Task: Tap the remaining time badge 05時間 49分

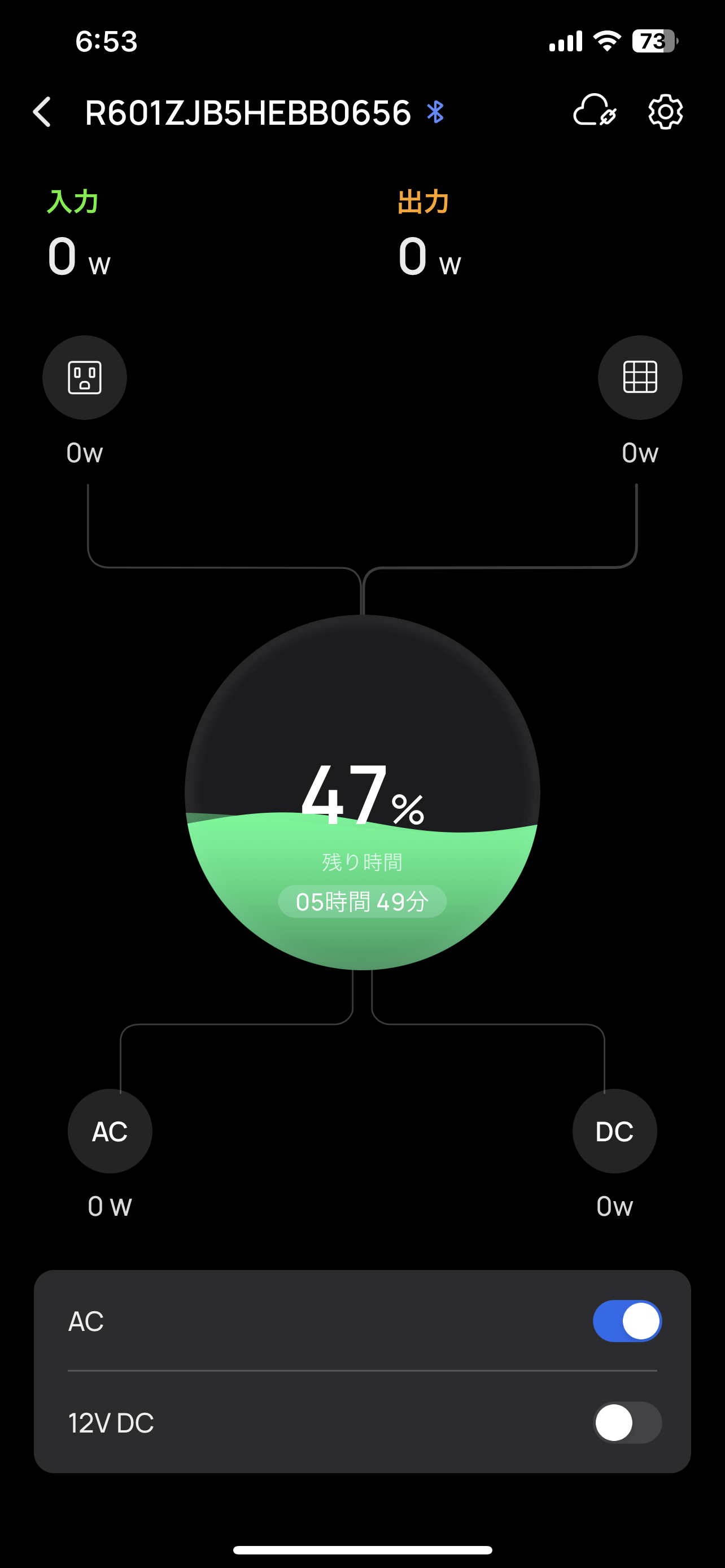Action: click(362, 902)
